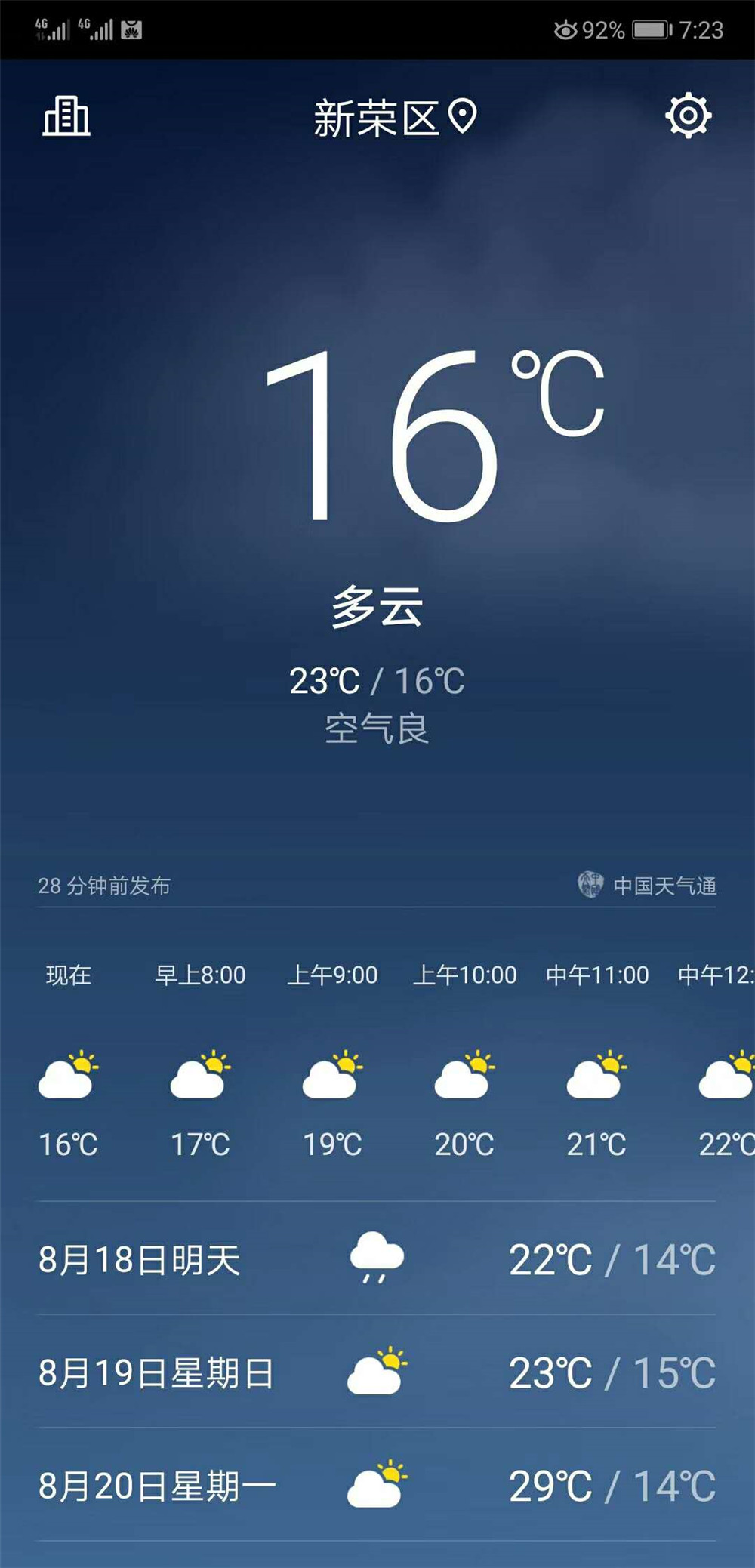
Task: Open forecast for 8月18日明天
Action: 376,1259
